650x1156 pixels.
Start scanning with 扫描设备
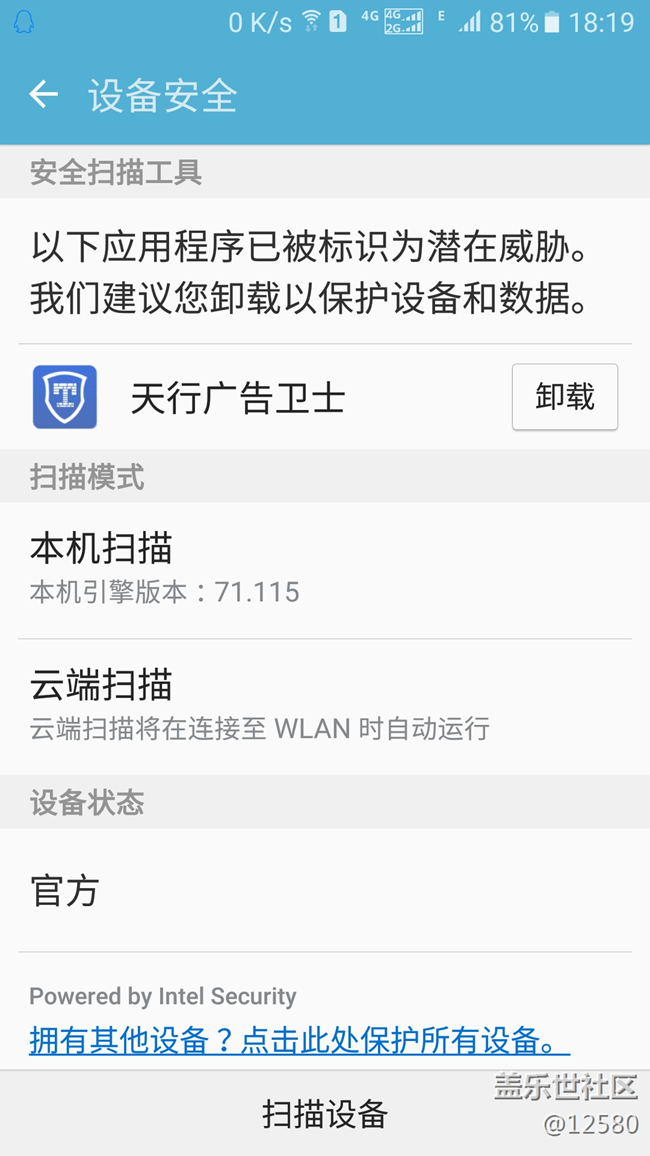(x=324, y=1113)
